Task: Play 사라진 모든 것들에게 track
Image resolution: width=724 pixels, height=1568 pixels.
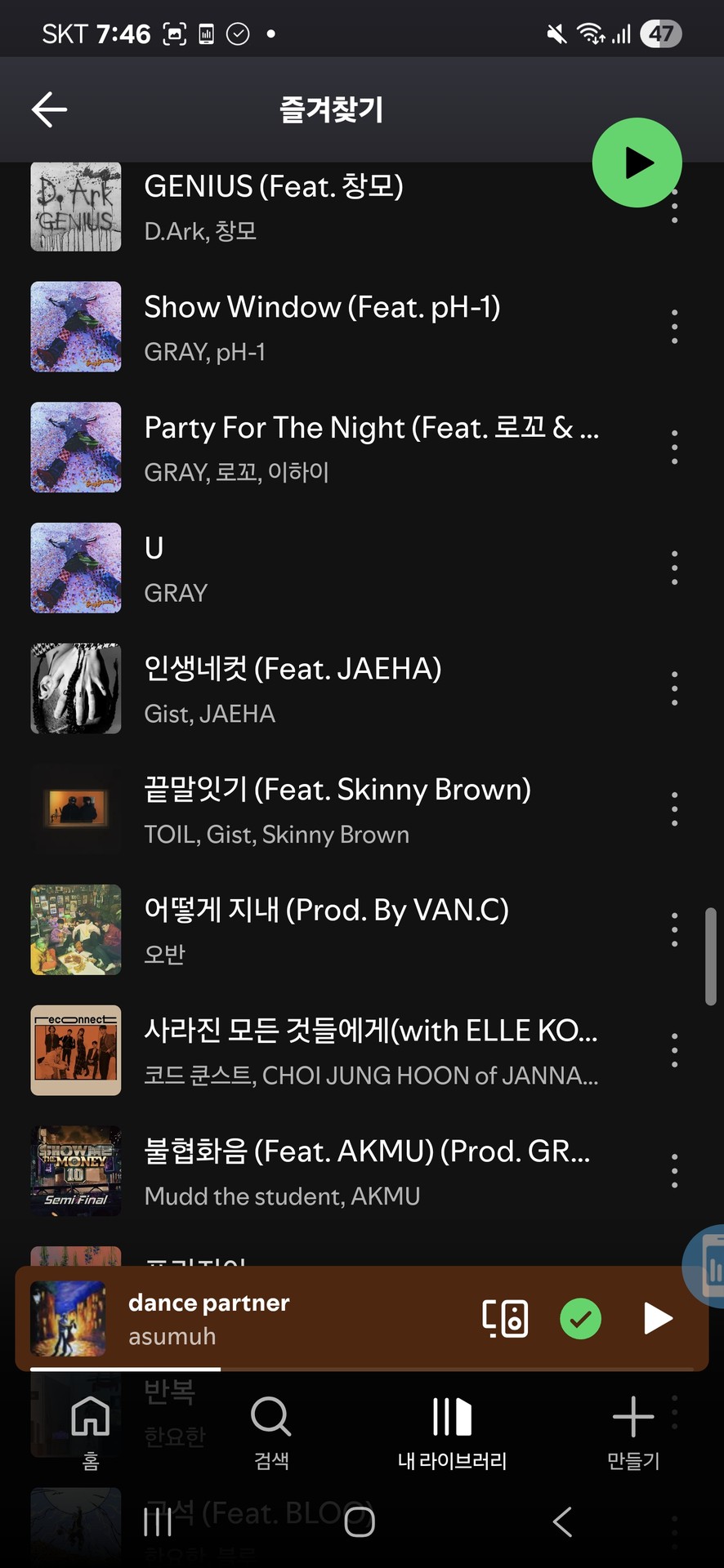Action: point(369,1050)
